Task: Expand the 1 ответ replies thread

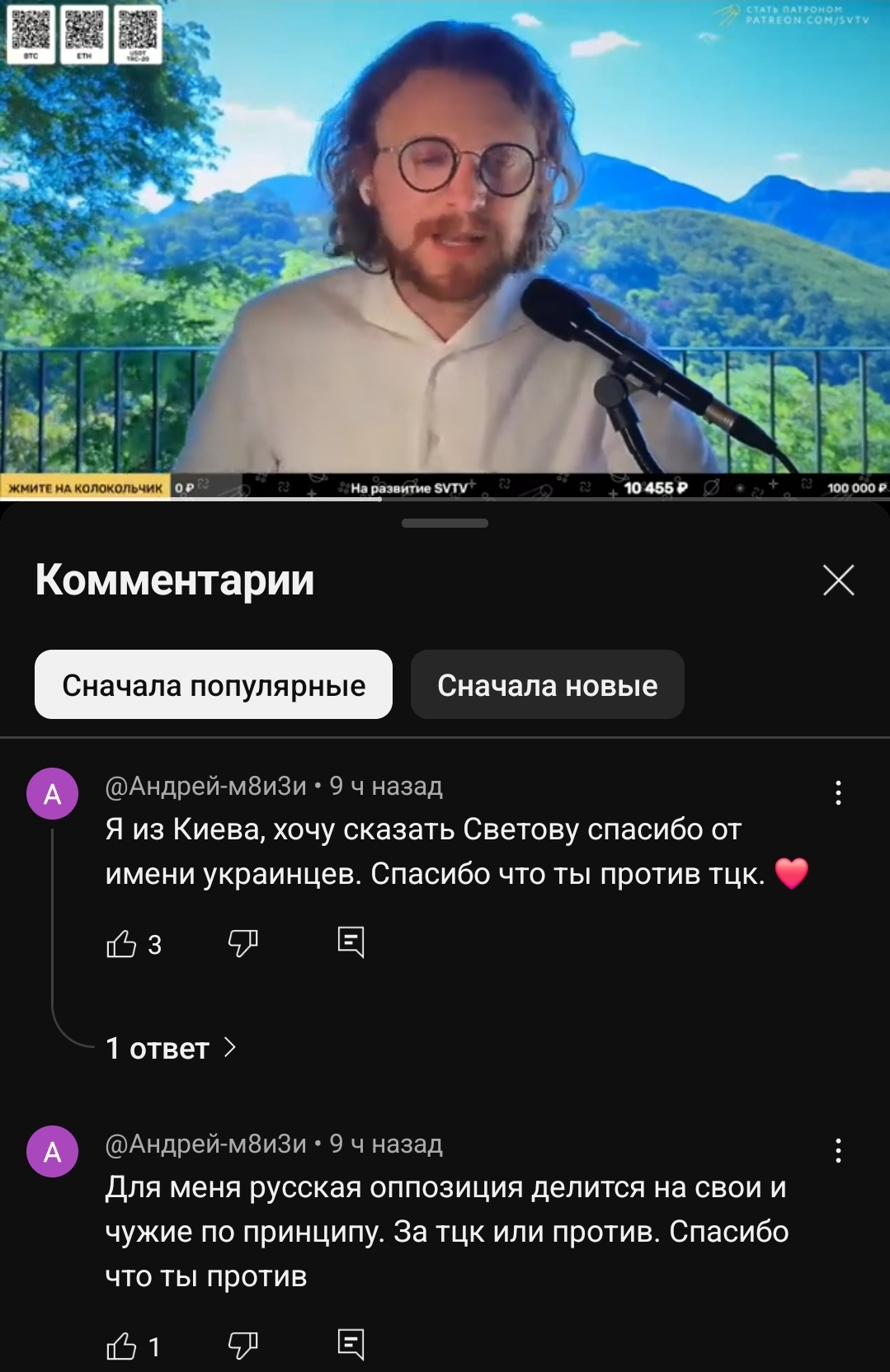Action: pos(171,1048)
